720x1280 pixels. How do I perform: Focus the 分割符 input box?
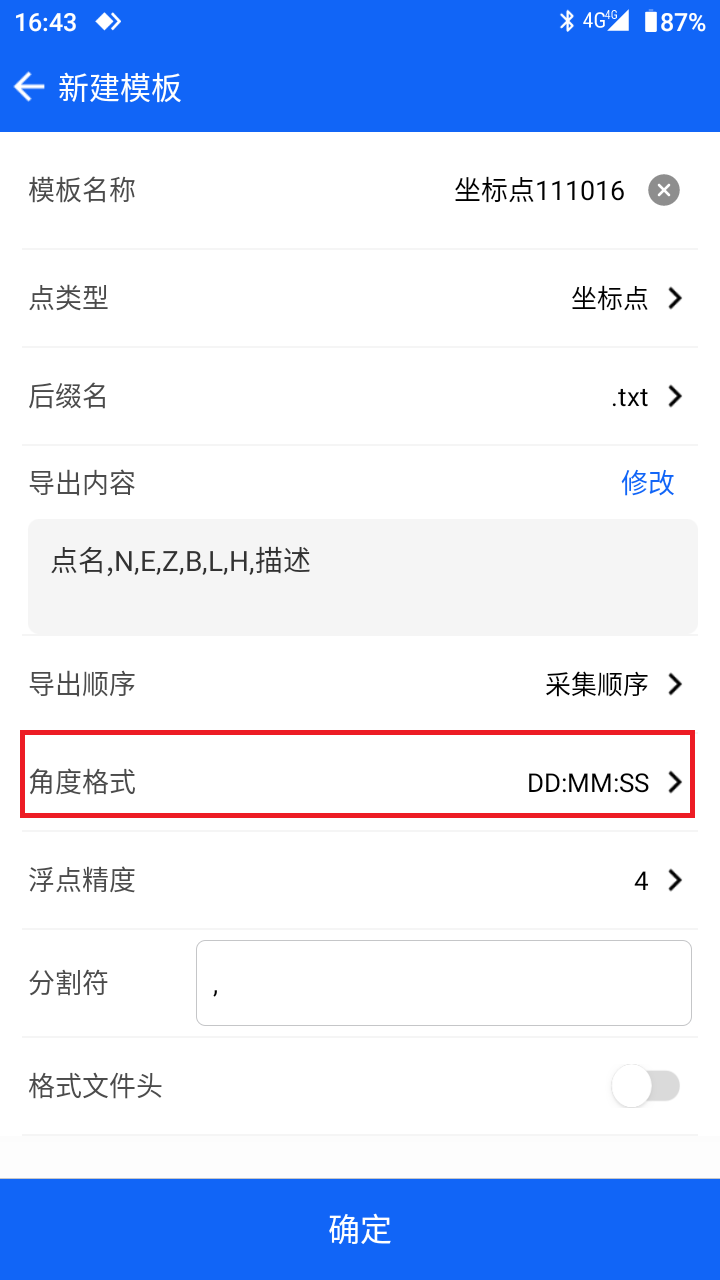pyautogui.click(x=444, y=983)
